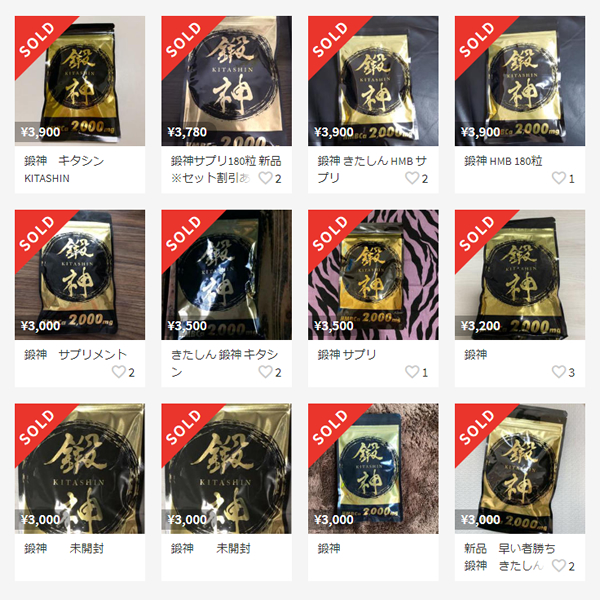
Task: Open the 鍛神 きたしん HMB サプリ listing
Action: (372, 81)
